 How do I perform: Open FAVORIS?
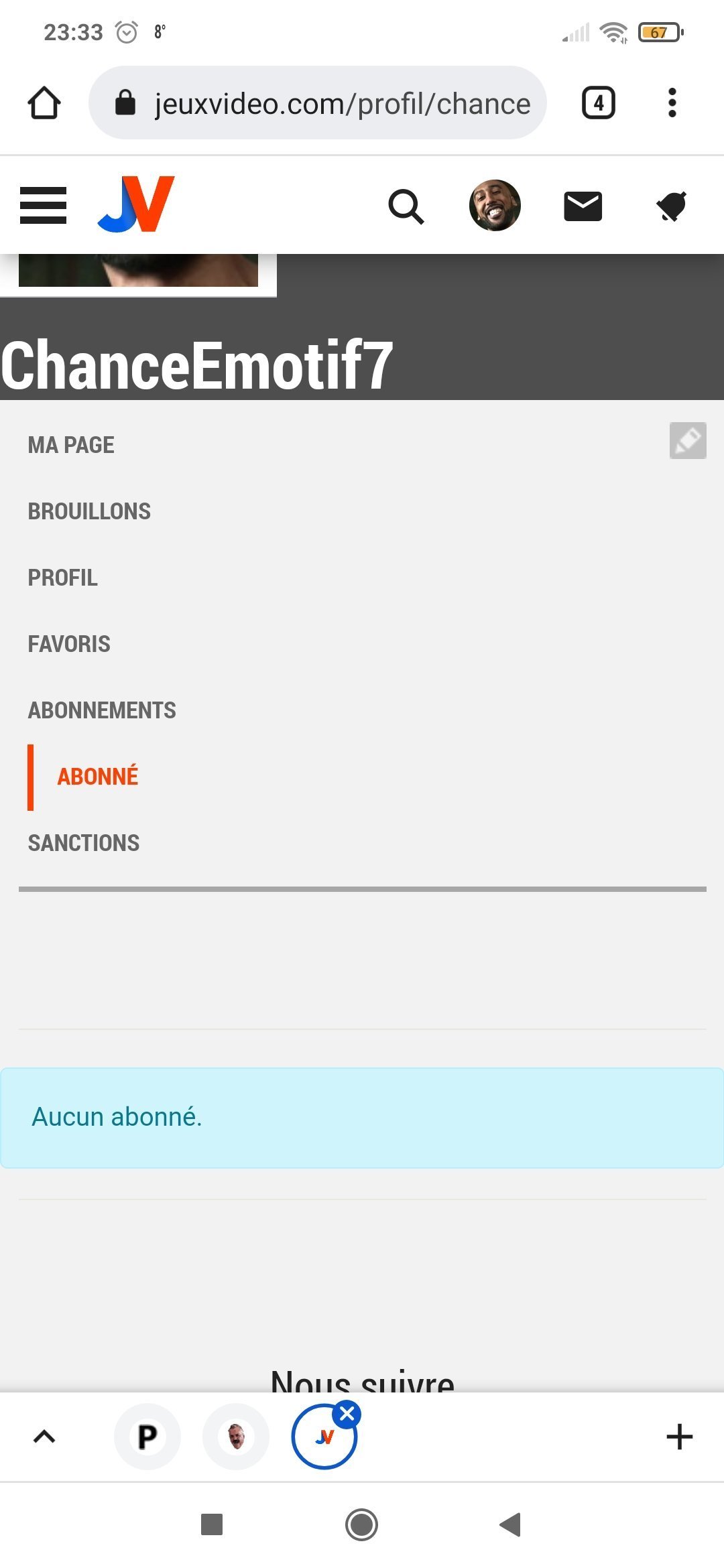69,644
